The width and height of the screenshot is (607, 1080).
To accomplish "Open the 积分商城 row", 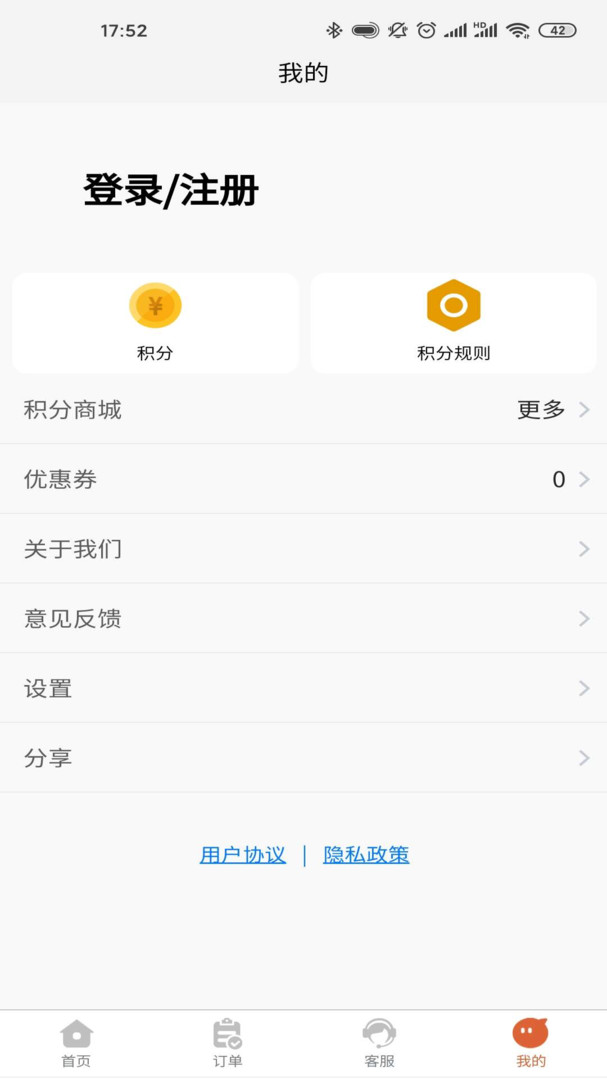I will pos(303,410).
